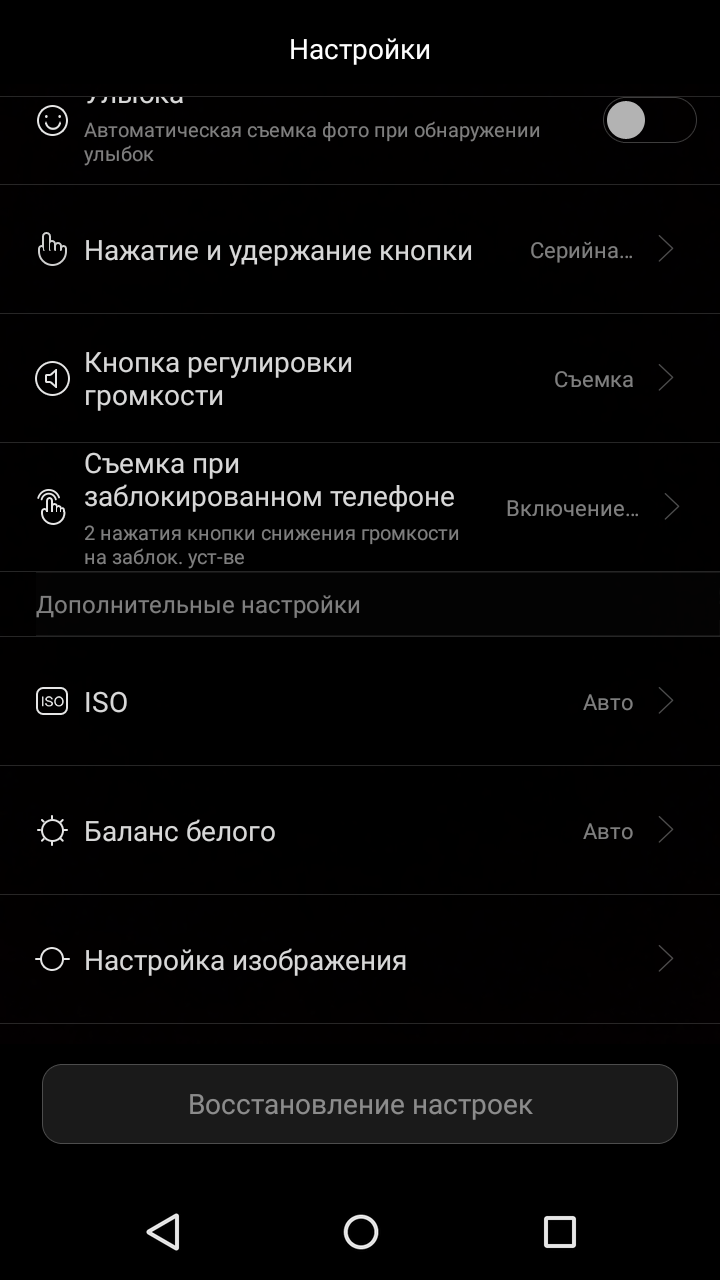720x1280 pixels.
Task: Go back using the system back button
Action: click(163, 1232)
